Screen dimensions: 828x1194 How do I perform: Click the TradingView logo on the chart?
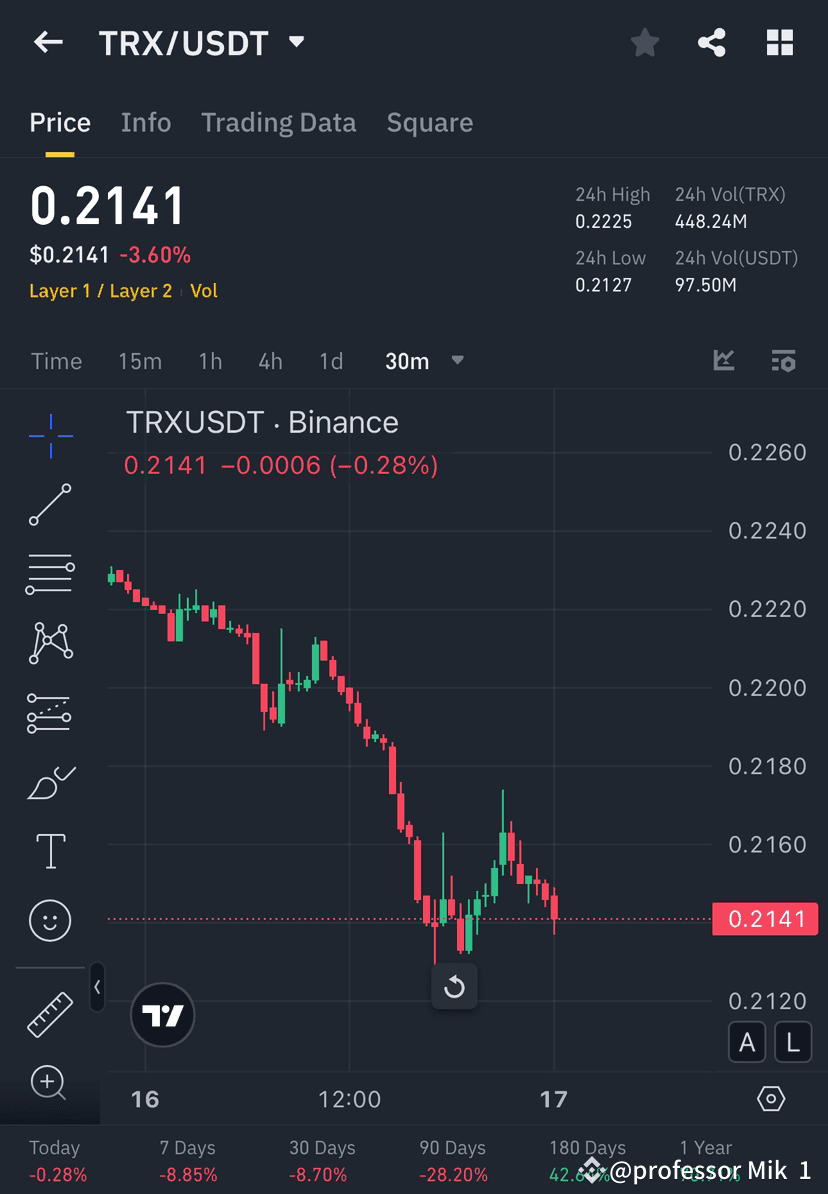coord(162,1014)
